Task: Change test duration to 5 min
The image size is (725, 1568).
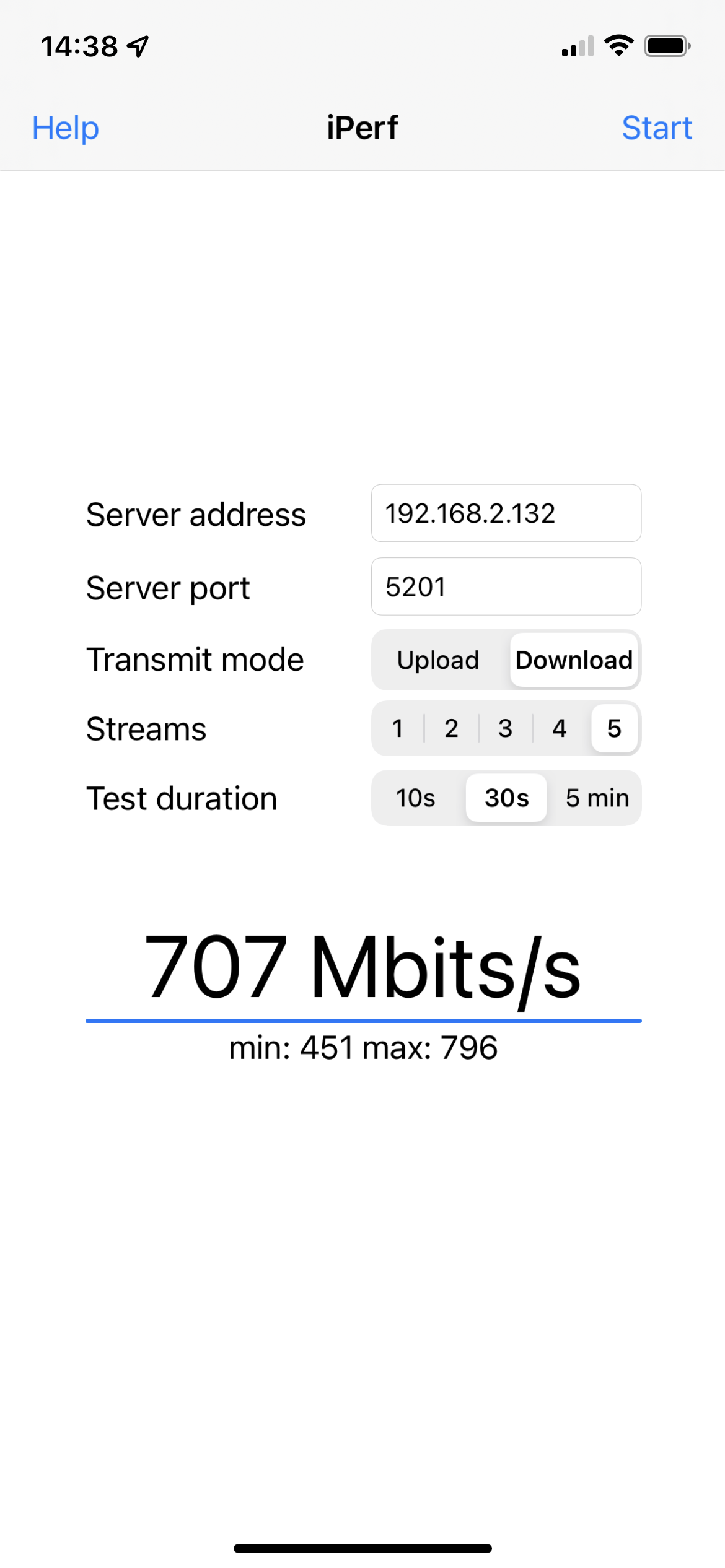Action: [x=597, y=798]
